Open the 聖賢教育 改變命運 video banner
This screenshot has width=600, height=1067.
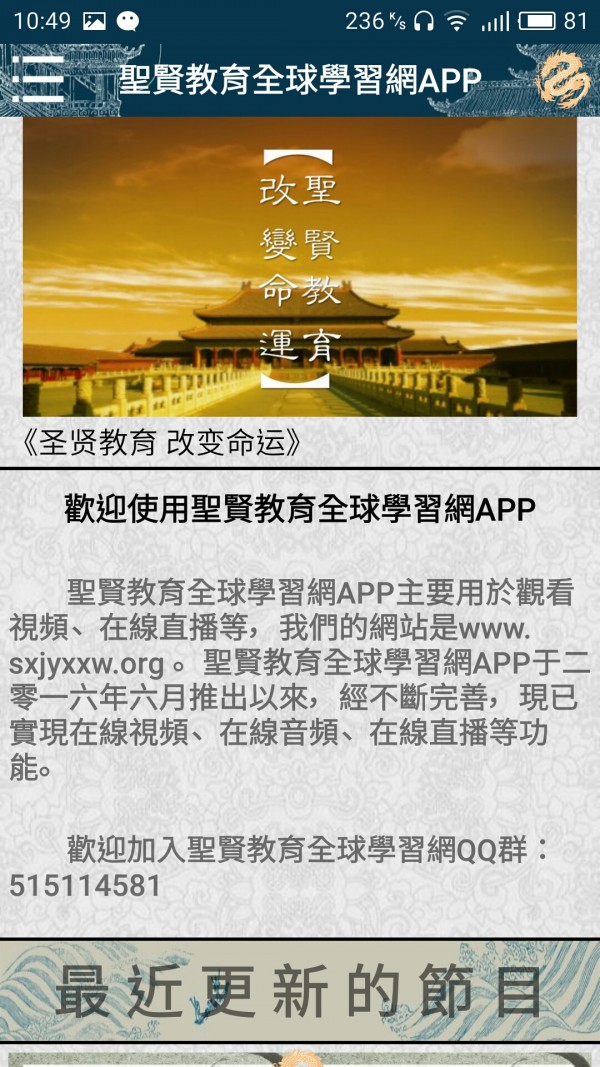tap(300, 268)
